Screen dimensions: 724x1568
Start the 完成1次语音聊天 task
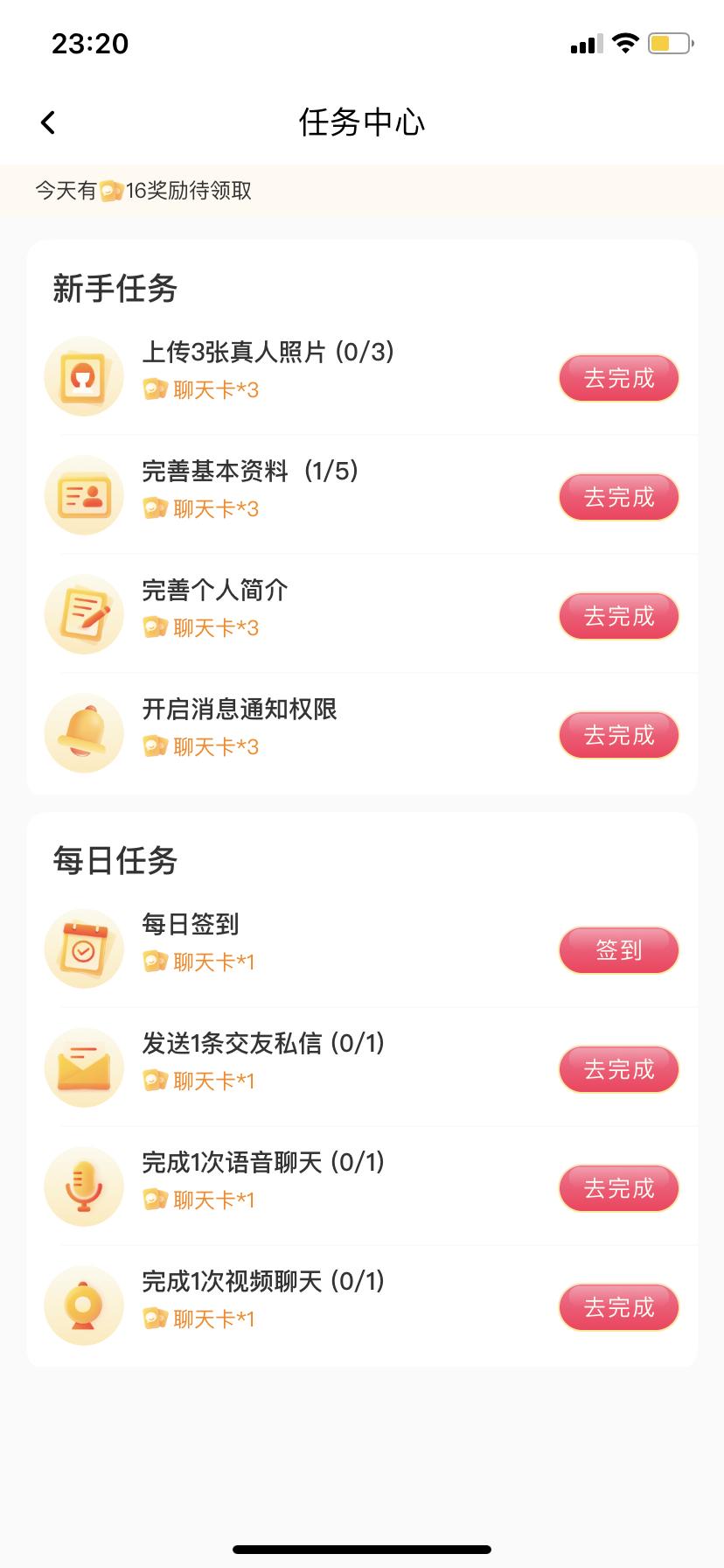[618, 1188]
